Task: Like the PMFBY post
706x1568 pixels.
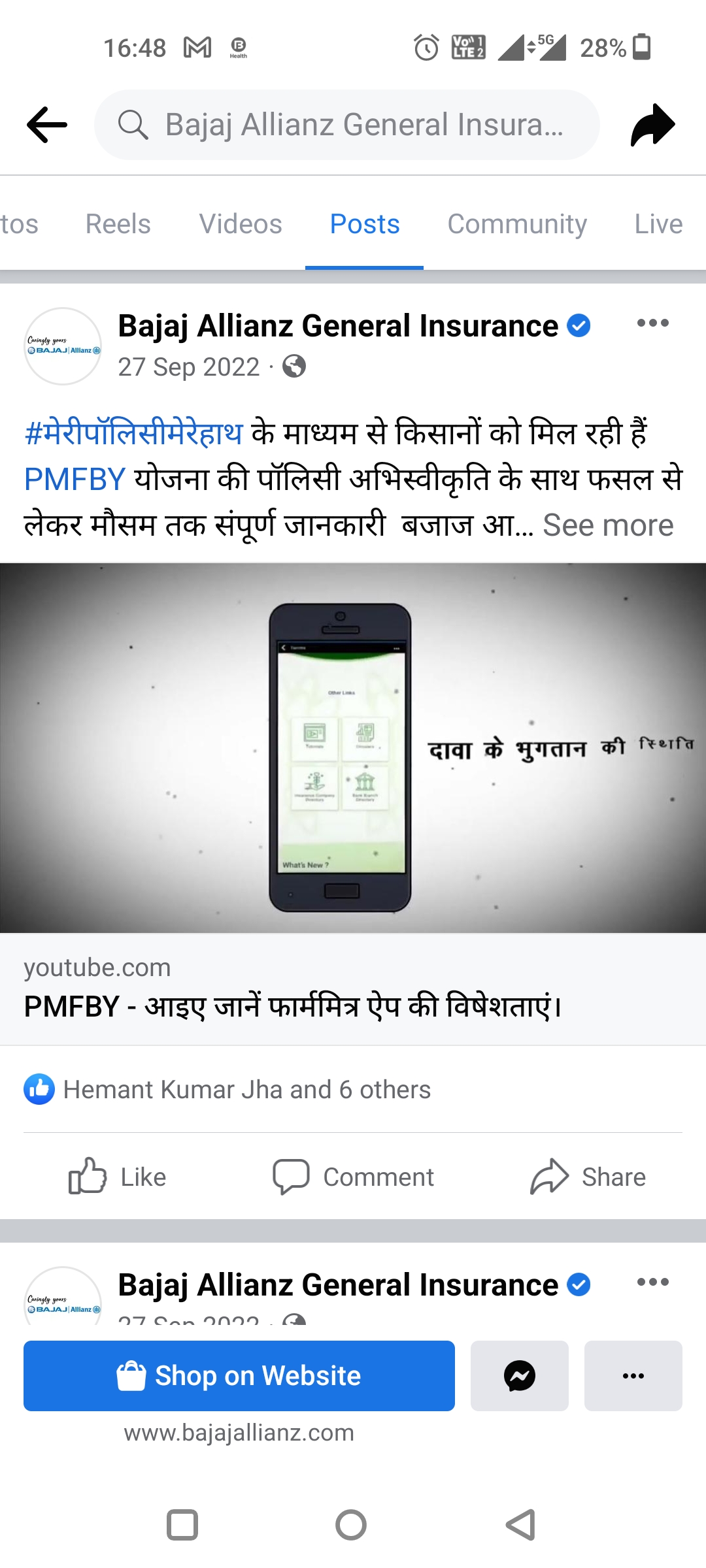Action: 118,1177
